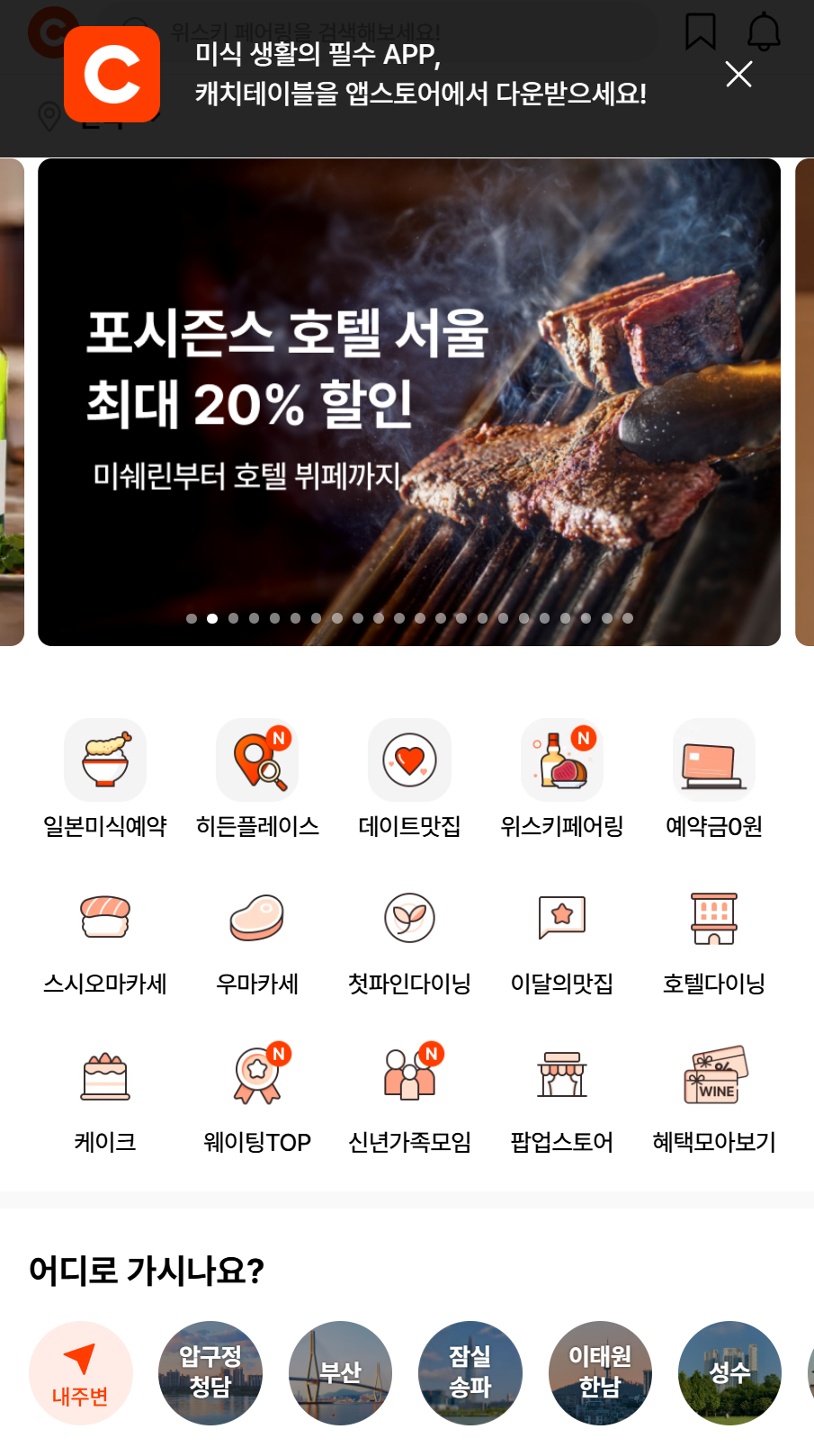Open 첫파인다이닝 category

click(409, 940)
